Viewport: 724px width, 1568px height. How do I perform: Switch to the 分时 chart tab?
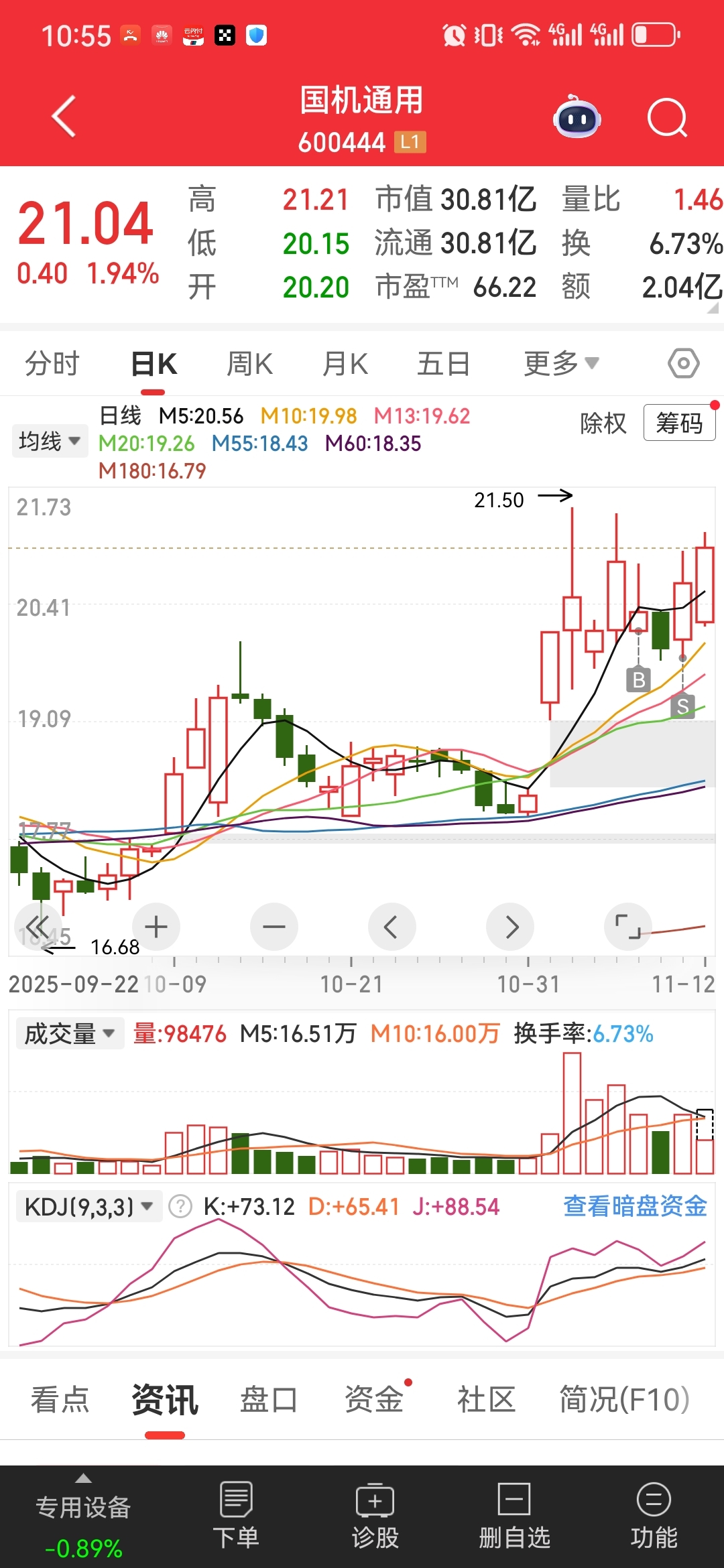pos(52,364)
